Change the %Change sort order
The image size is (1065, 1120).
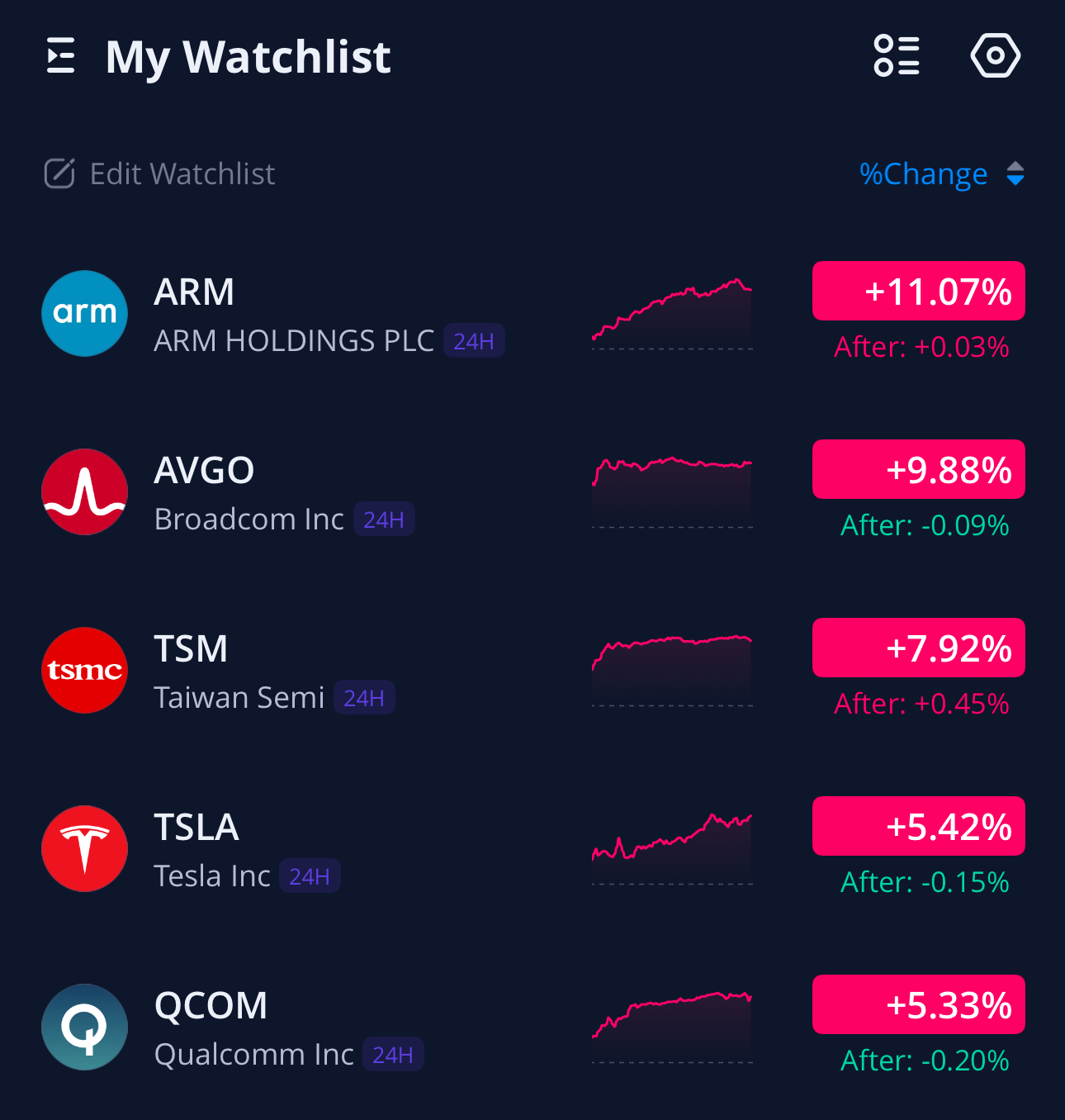tap(941, 174)
